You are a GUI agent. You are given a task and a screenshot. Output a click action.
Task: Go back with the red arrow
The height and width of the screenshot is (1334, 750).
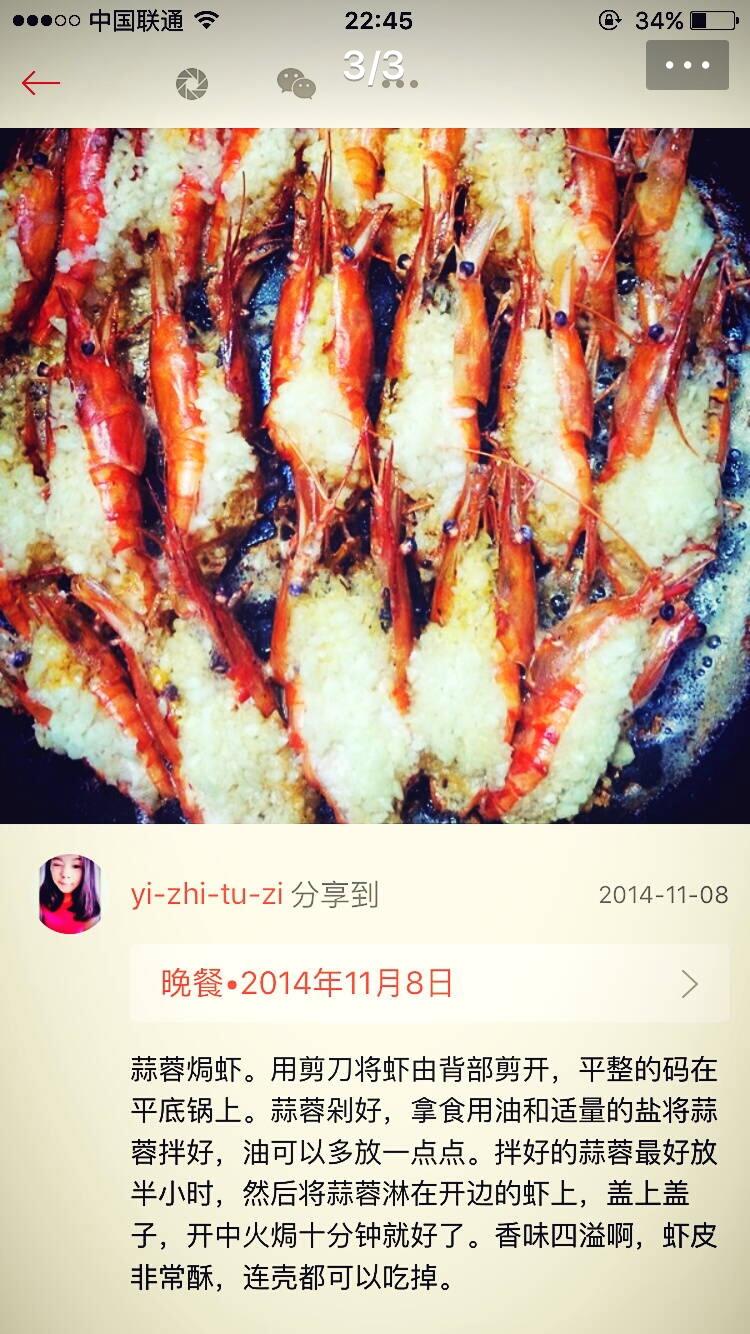point(41,83)
